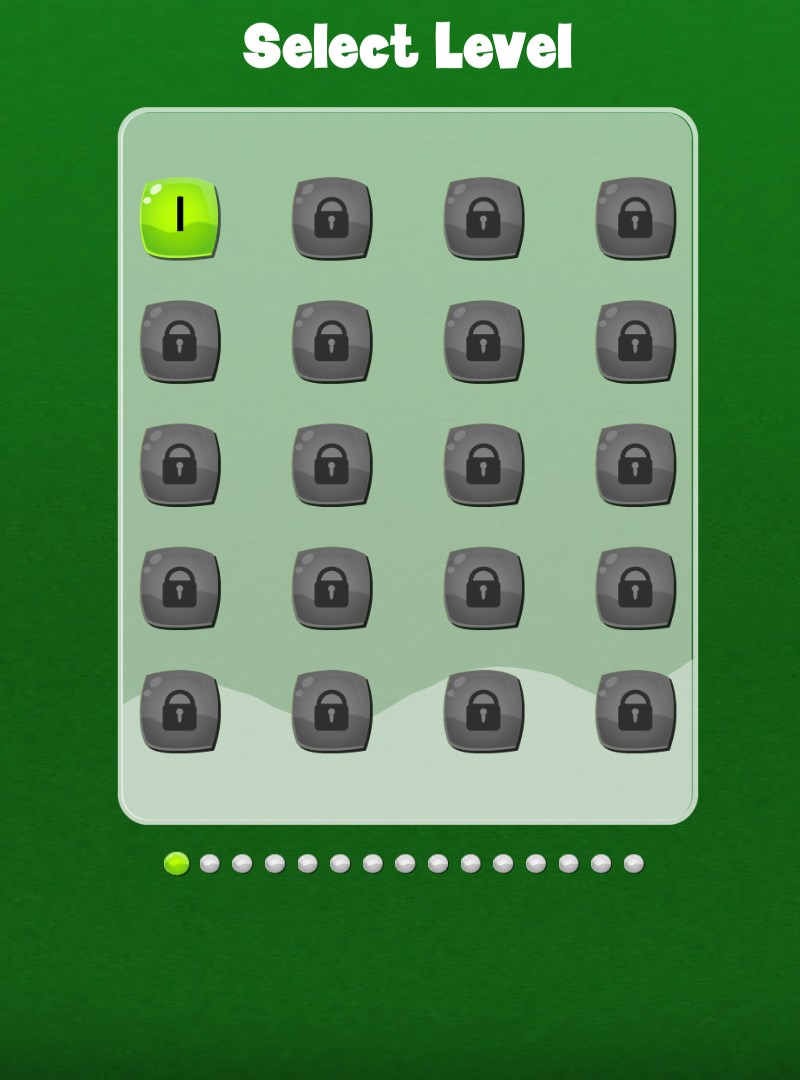800x1080 pixels.
Task: Click a middle dot in the page indicator row
Action: tap(403, 861)
